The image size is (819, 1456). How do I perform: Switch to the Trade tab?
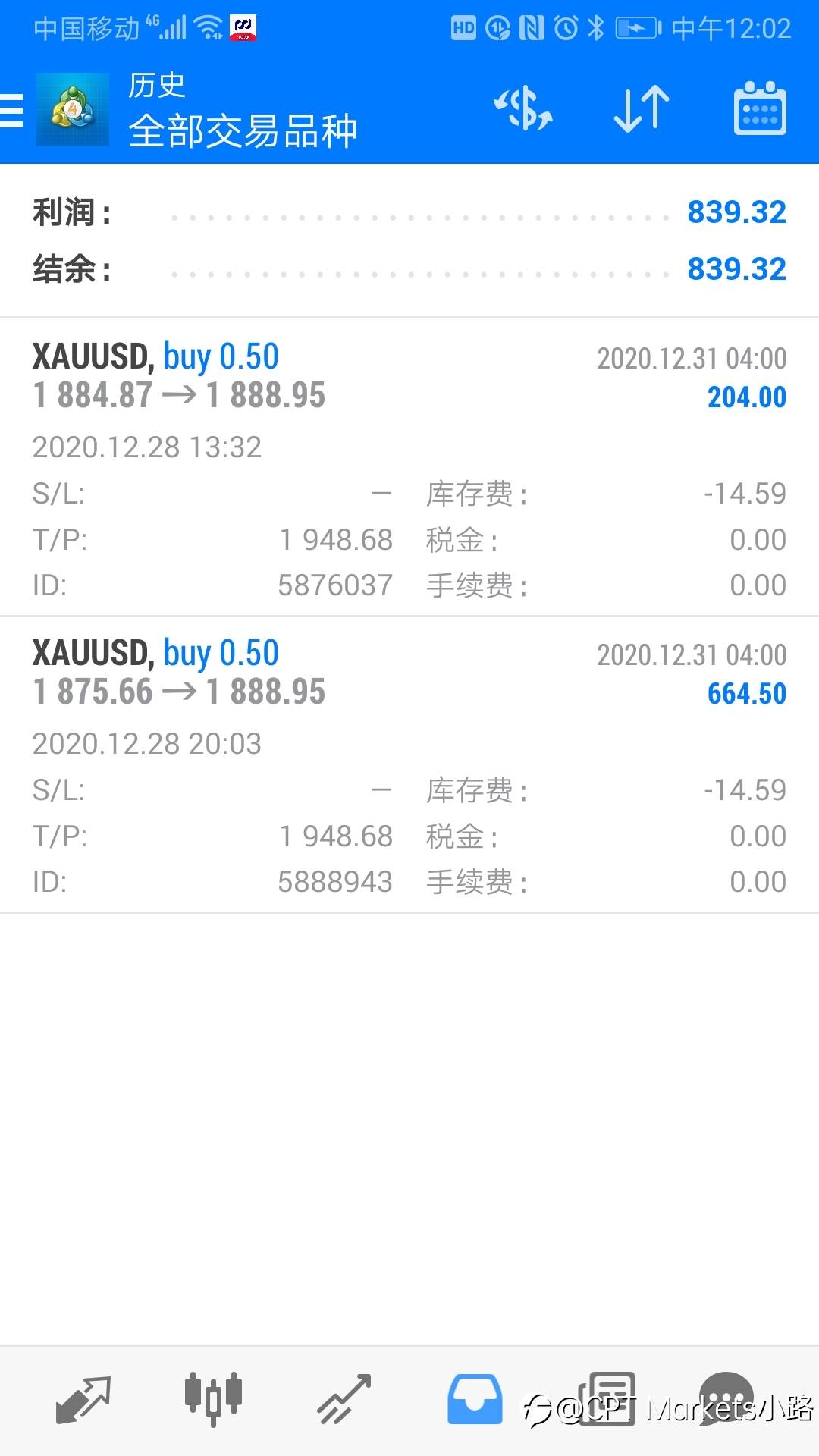point(344,1399)
